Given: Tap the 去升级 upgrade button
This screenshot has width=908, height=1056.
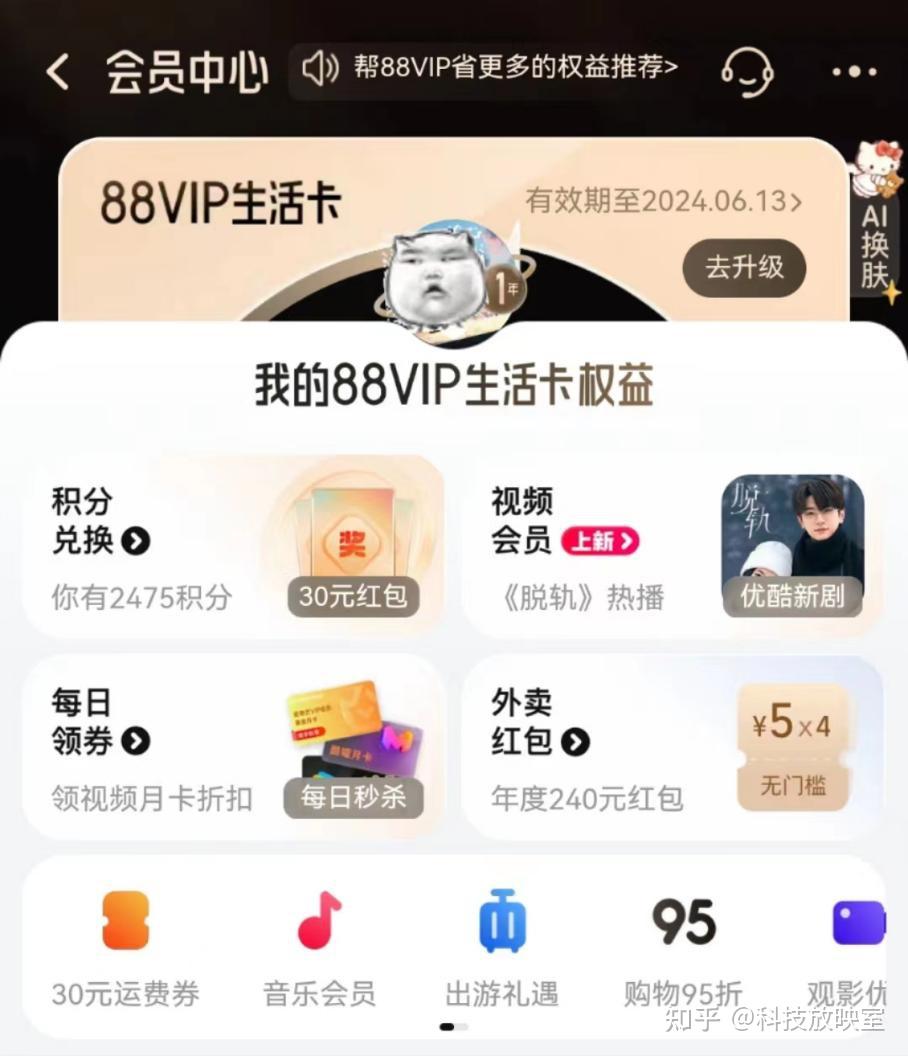Looking at the screenshot, I should click(x=744, y=268).
